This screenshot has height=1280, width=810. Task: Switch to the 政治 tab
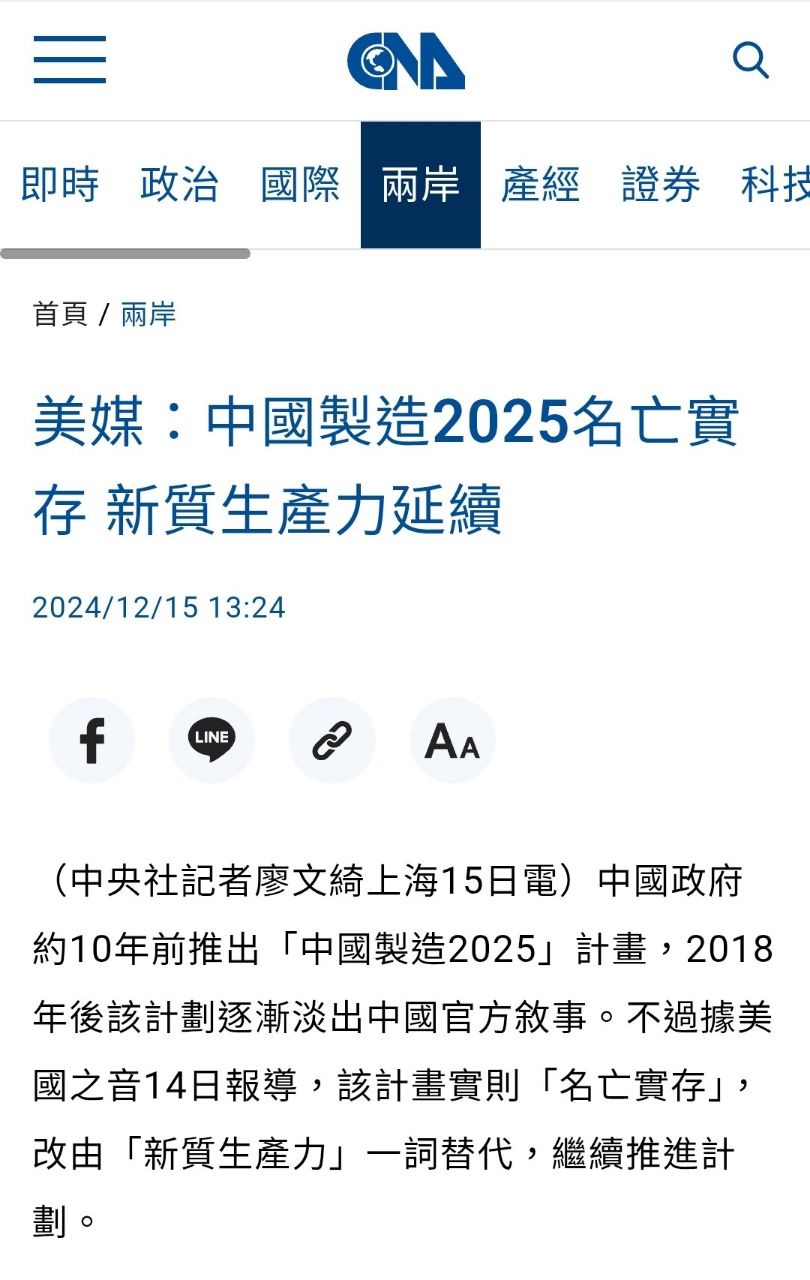[x=180, y=185]
